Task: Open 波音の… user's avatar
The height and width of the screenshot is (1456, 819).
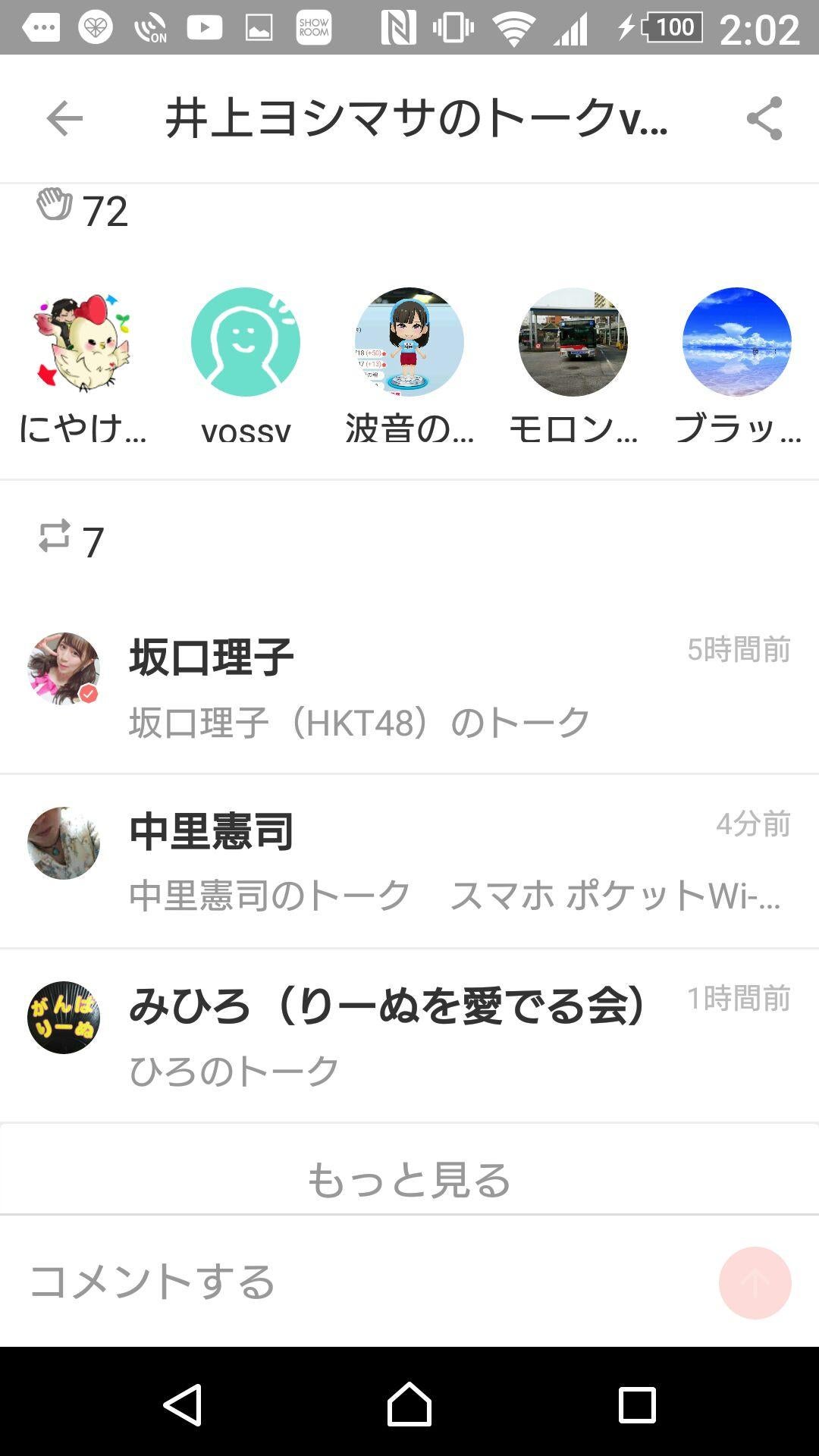Action: [x=409, y=343]
